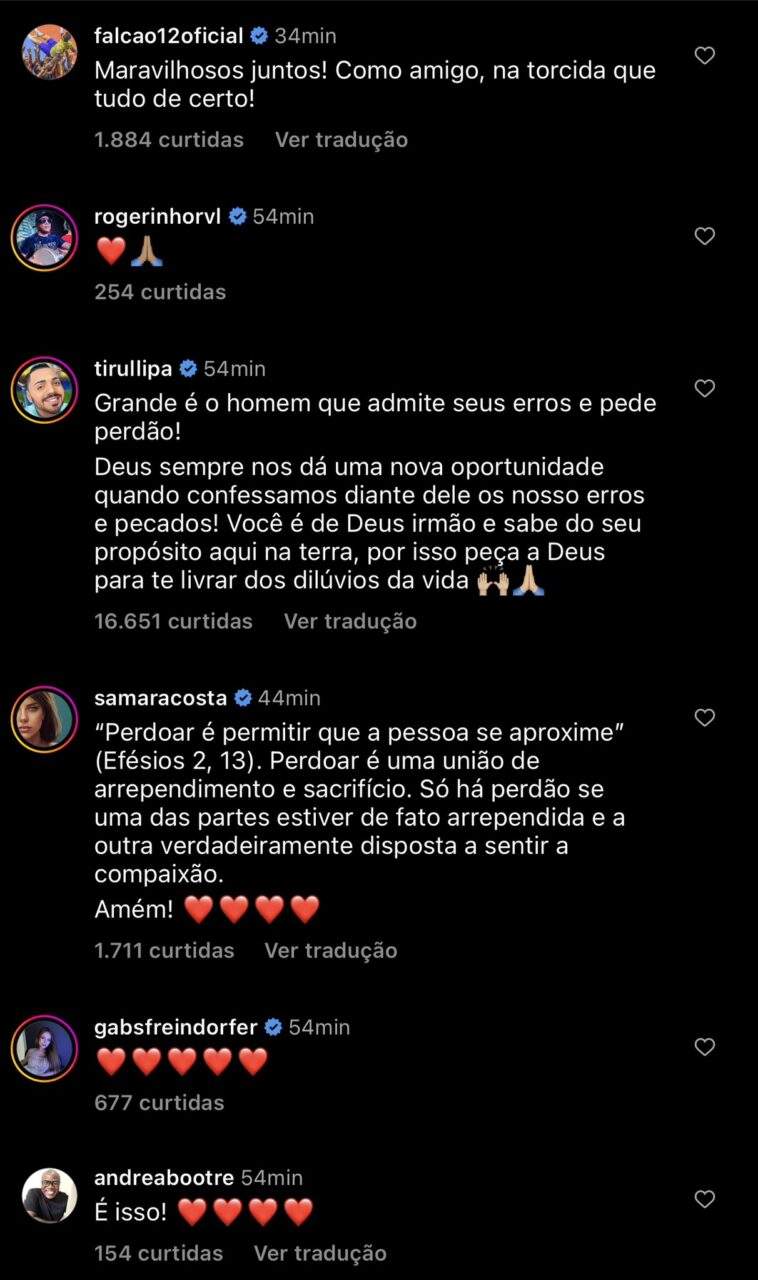Open falcao12oficial's profile picture
758x1280 pixels.
49,52
